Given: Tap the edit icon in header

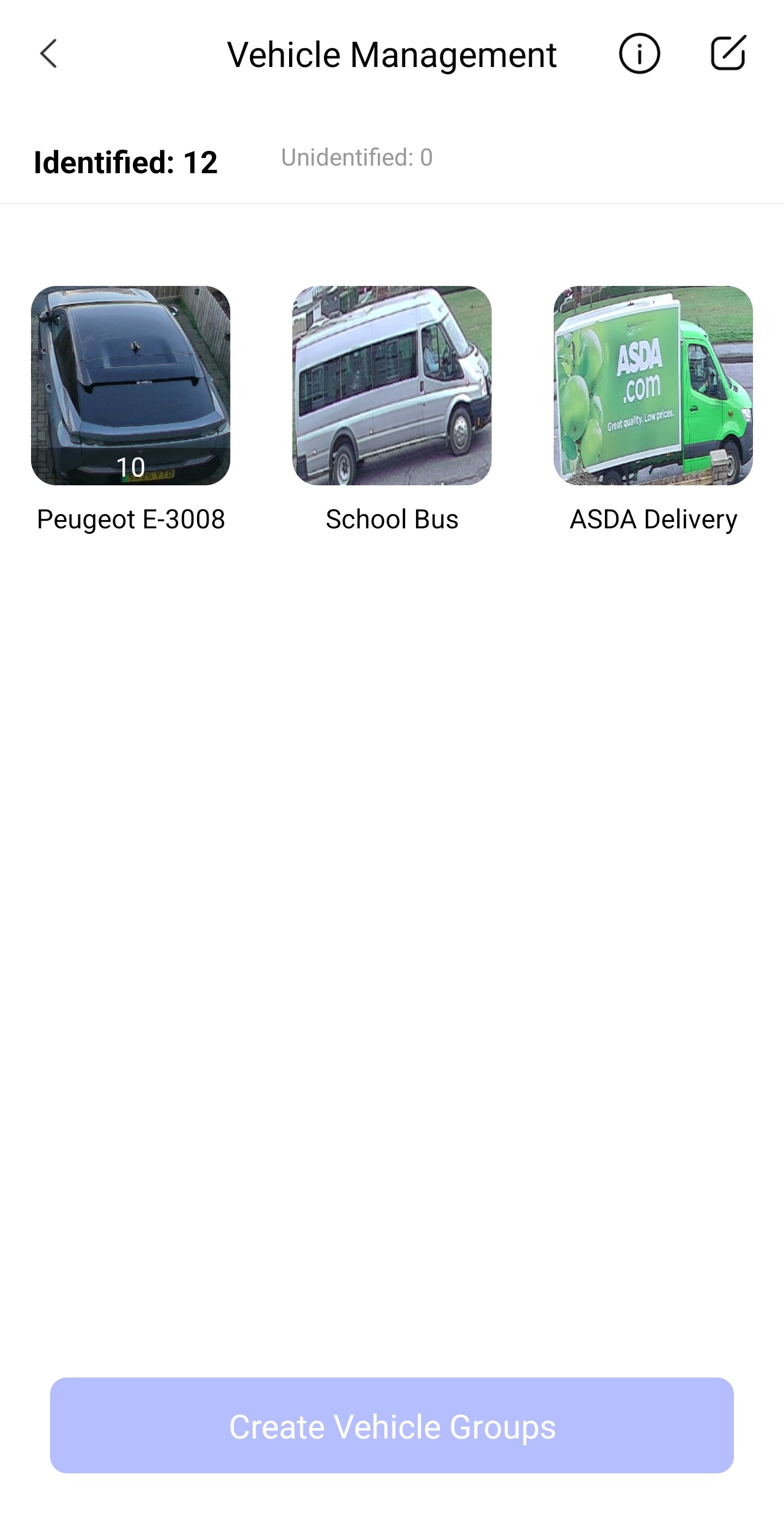Looking at the screenshot, I should point(728,54).
